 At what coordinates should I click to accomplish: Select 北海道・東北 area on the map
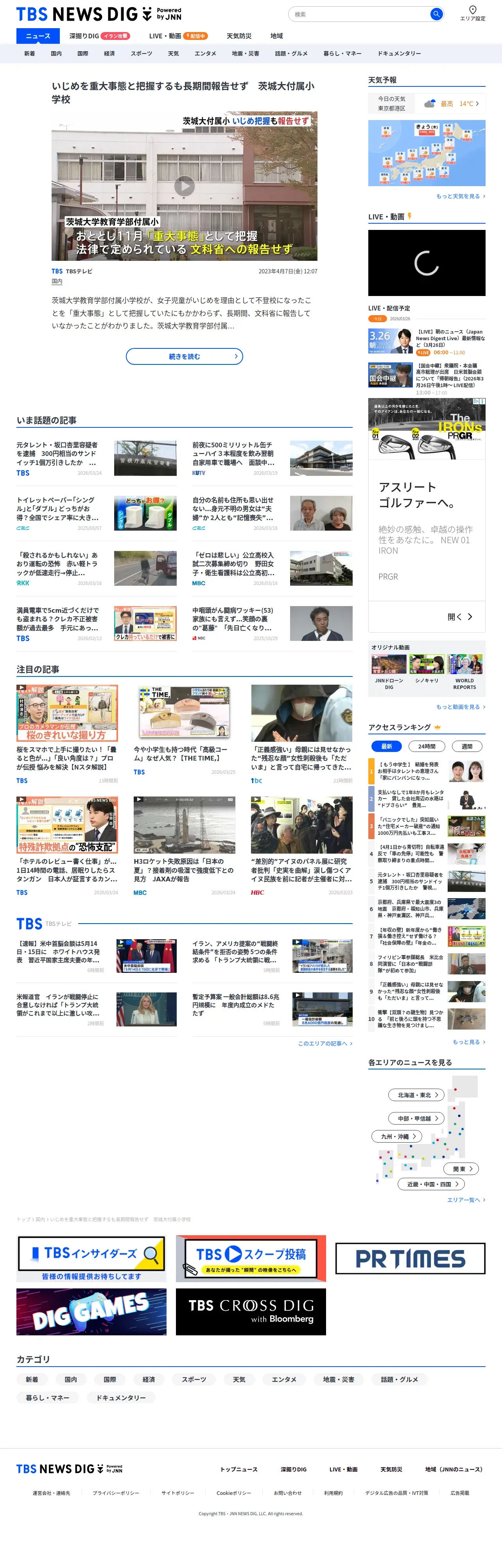(417, 1095)
